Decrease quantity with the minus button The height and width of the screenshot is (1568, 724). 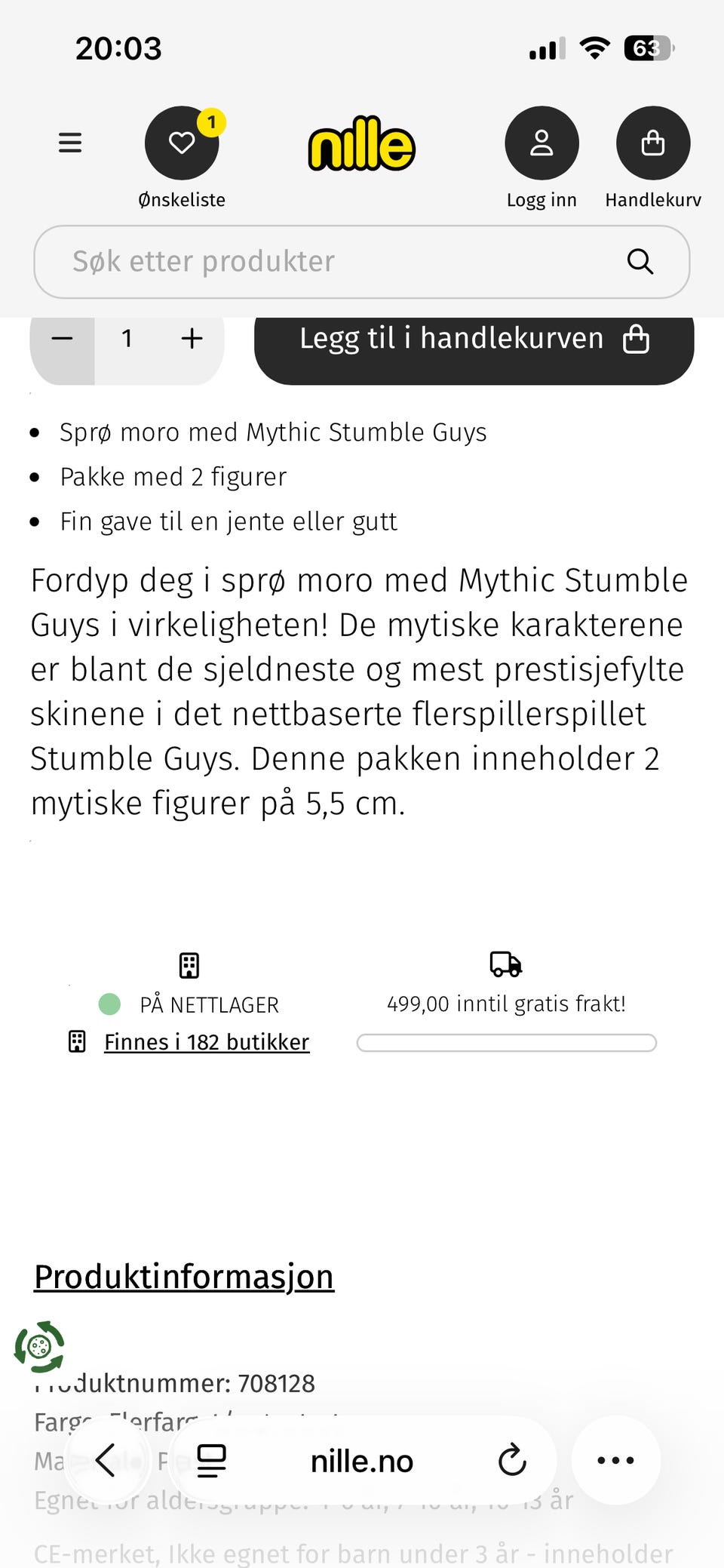(x=63, y=338)
